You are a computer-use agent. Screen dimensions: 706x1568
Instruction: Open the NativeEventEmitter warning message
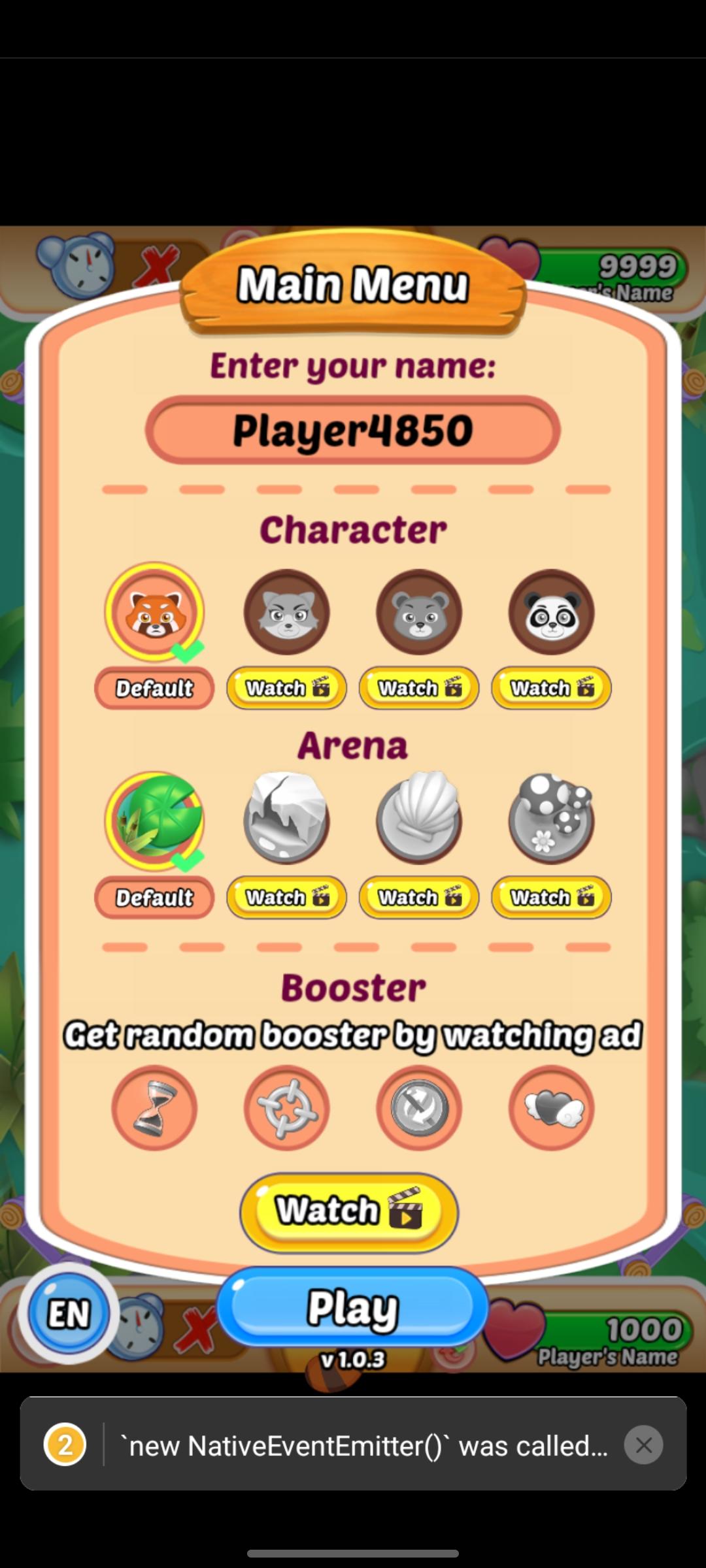tap(363, 1445)
